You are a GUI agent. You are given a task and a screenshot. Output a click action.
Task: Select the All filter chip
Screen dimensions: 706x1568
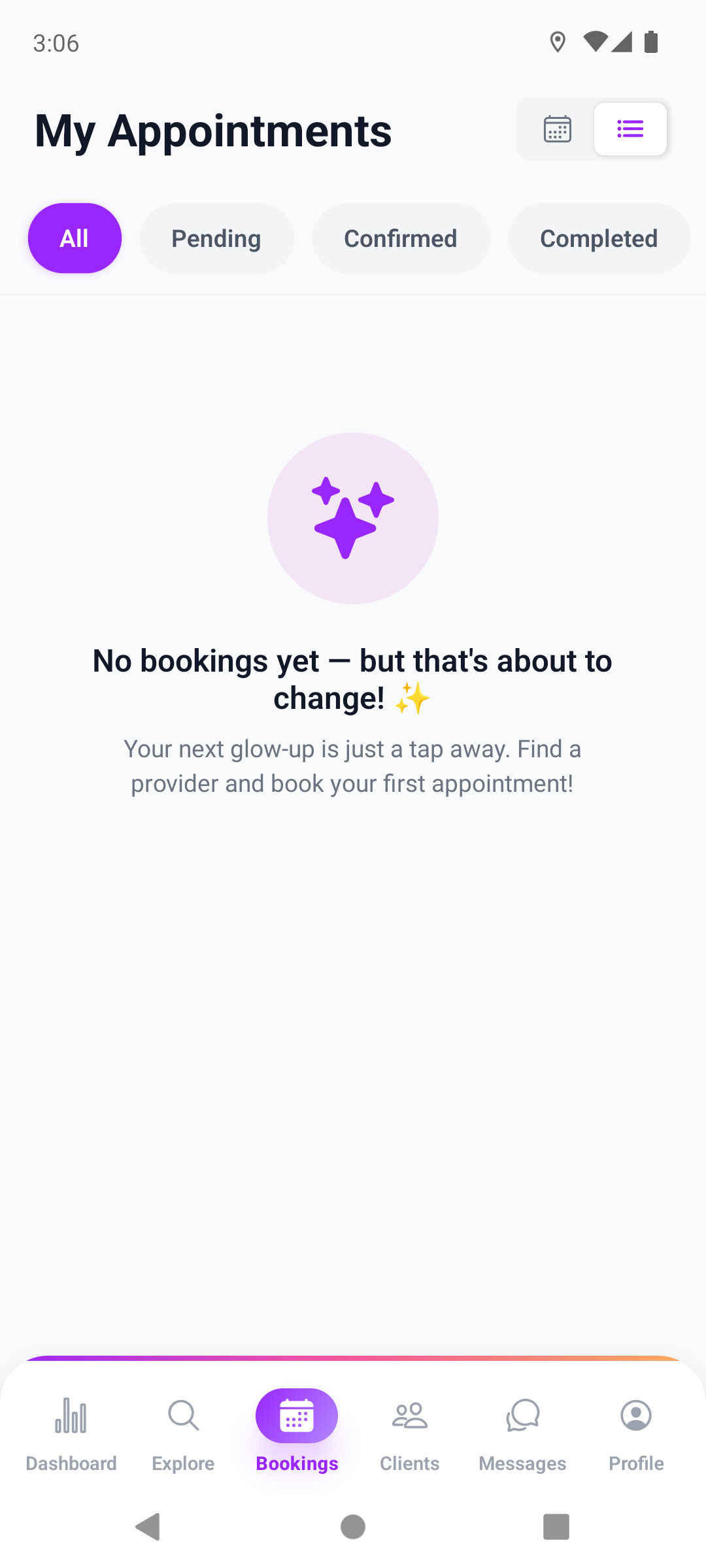pyautogui.click(x=75, y=238)
